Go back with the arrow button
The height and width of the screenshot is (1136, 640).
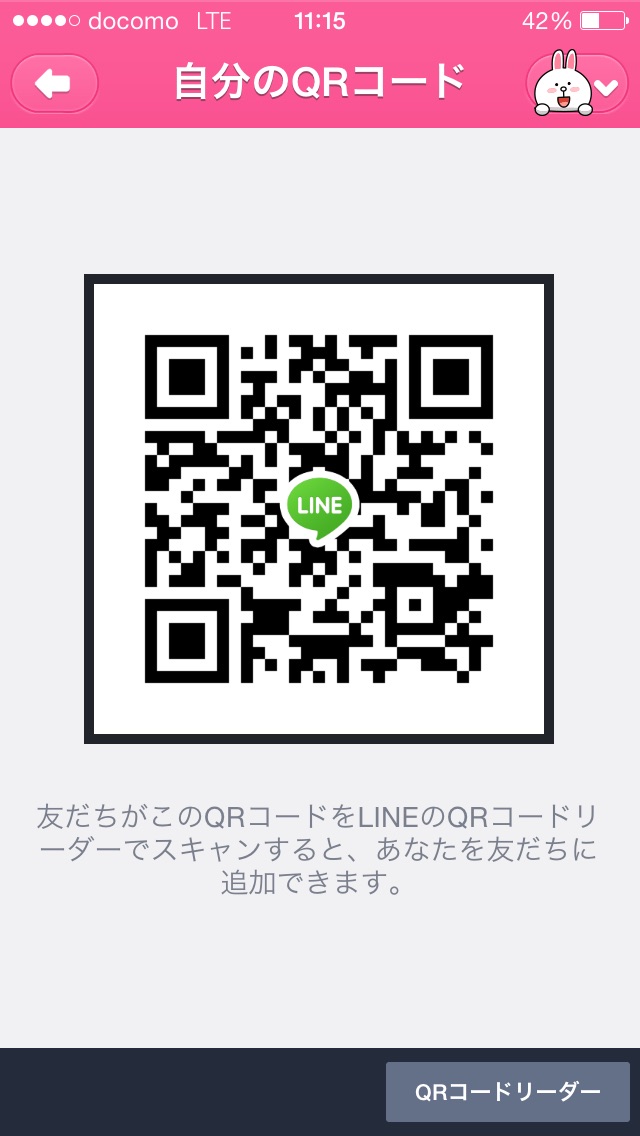tap(54, 83)
